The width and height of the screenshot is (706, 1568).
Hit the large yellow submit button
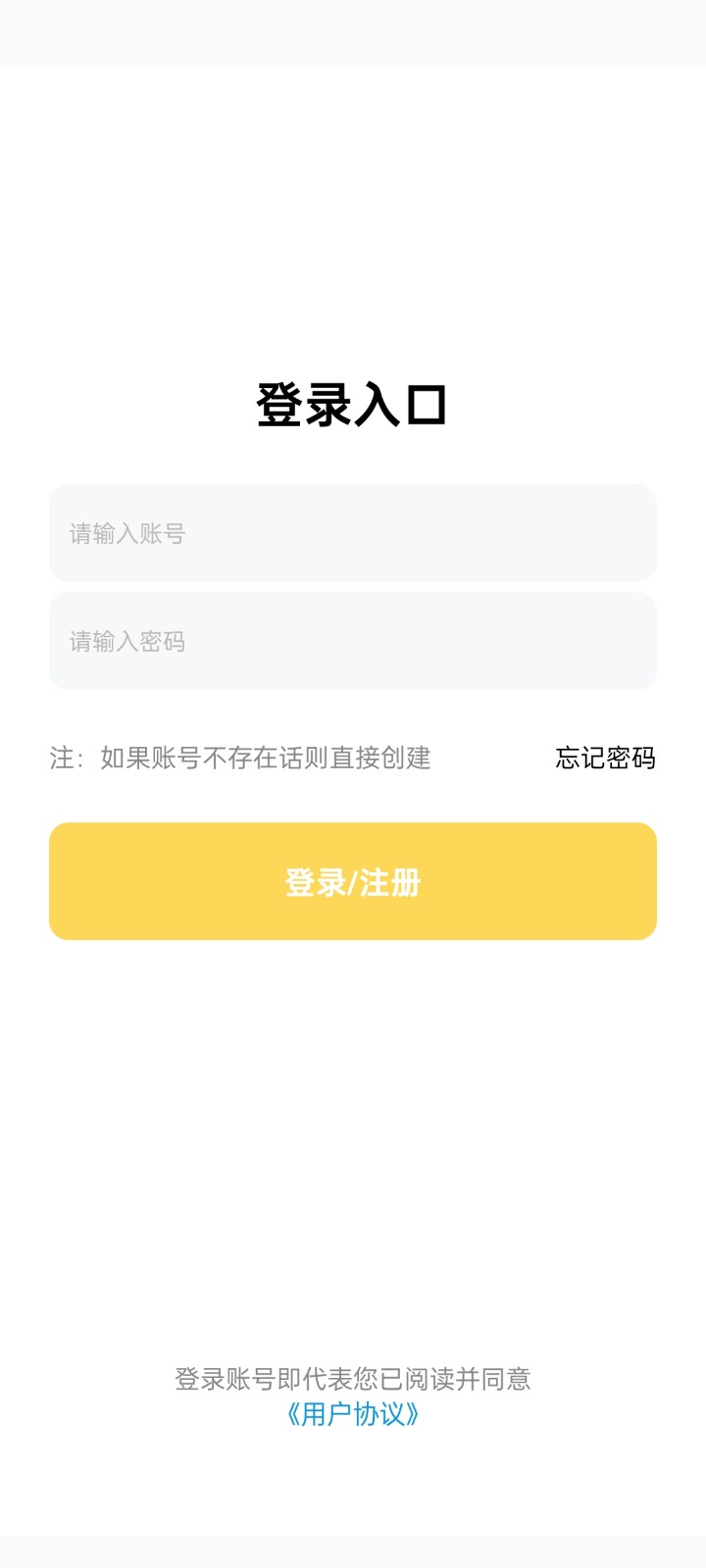[351, 880]
